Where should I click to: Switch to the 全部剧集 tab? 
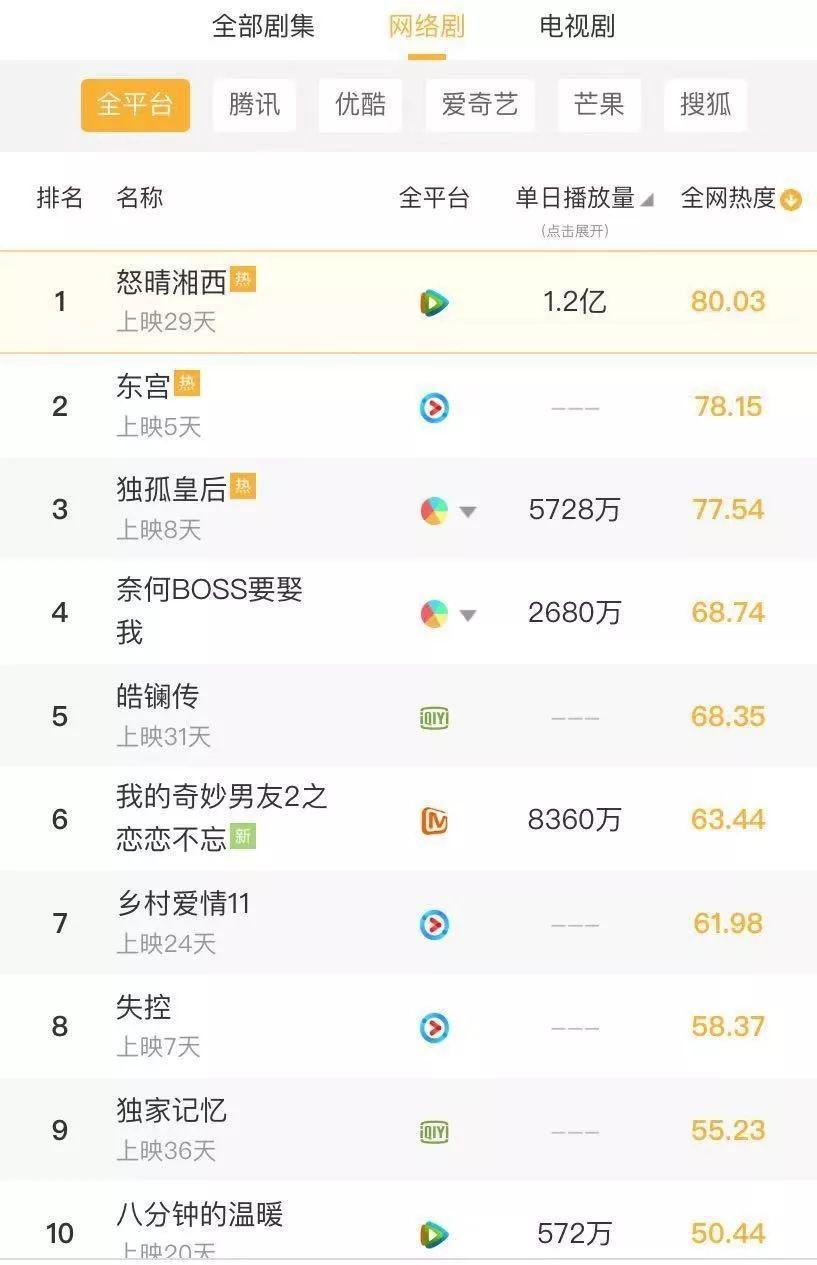pos(263,26)
